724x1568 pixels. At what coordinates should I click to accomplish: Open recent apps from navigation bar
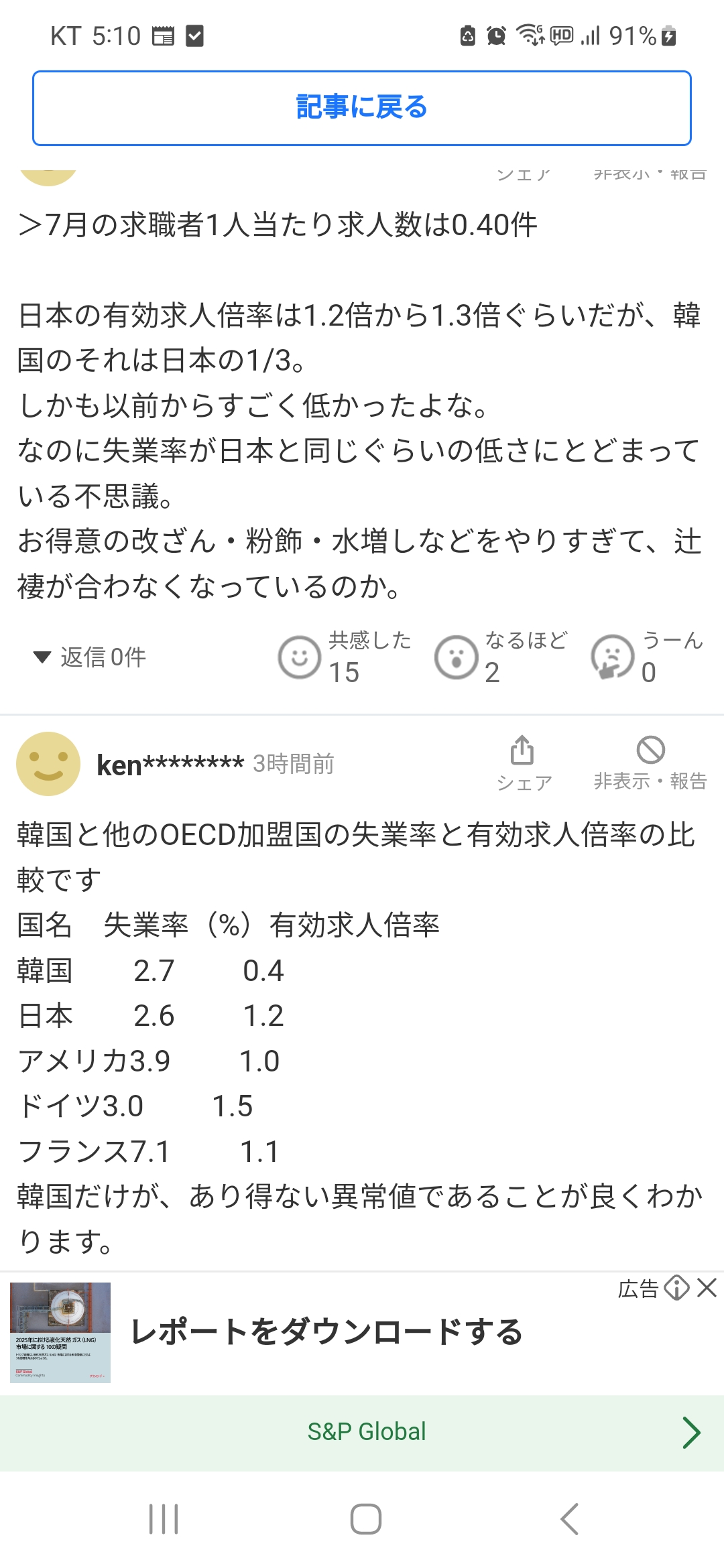[x=164, y=1519]
